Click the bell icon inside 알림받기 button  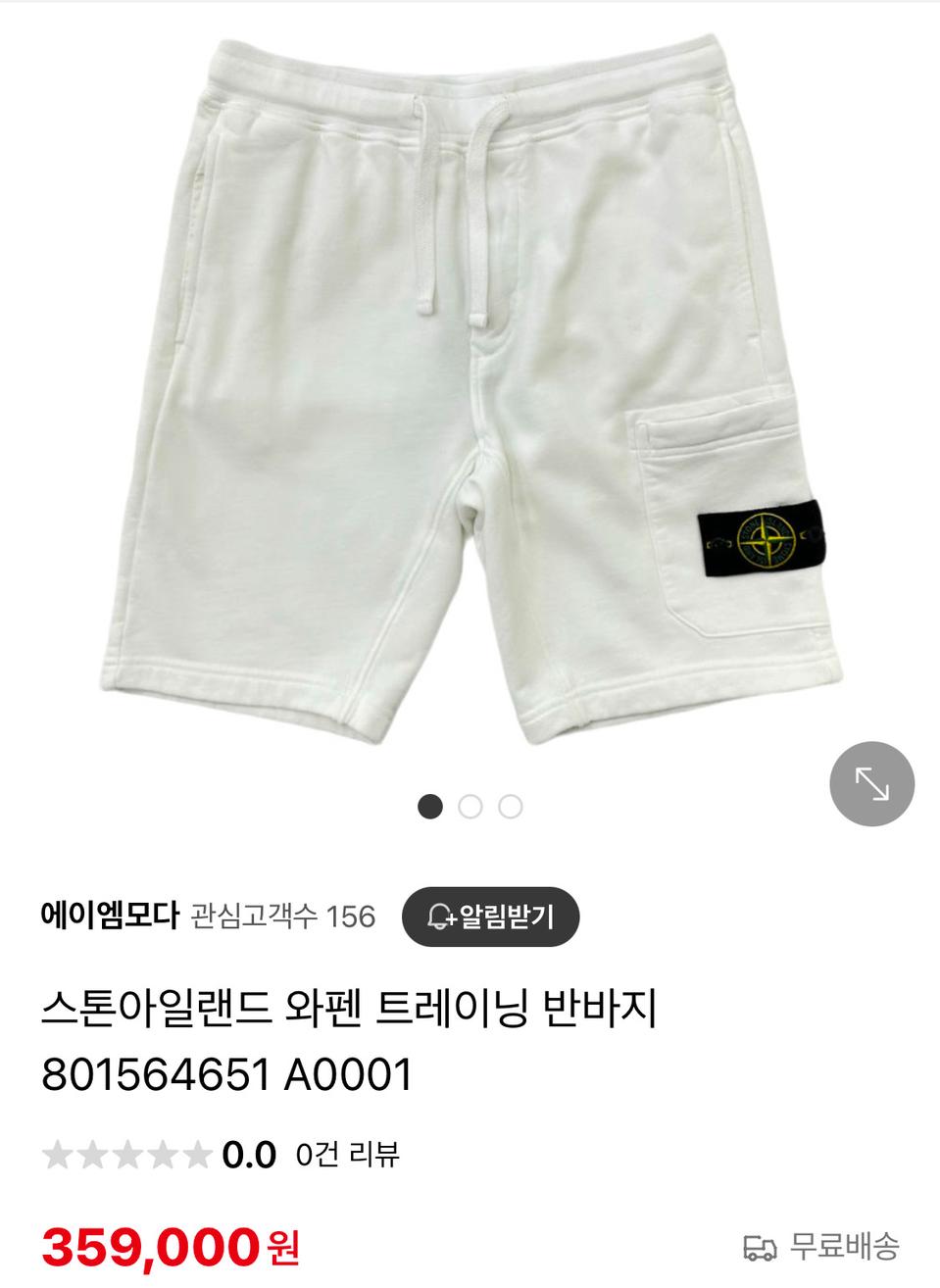click(438, 916)
